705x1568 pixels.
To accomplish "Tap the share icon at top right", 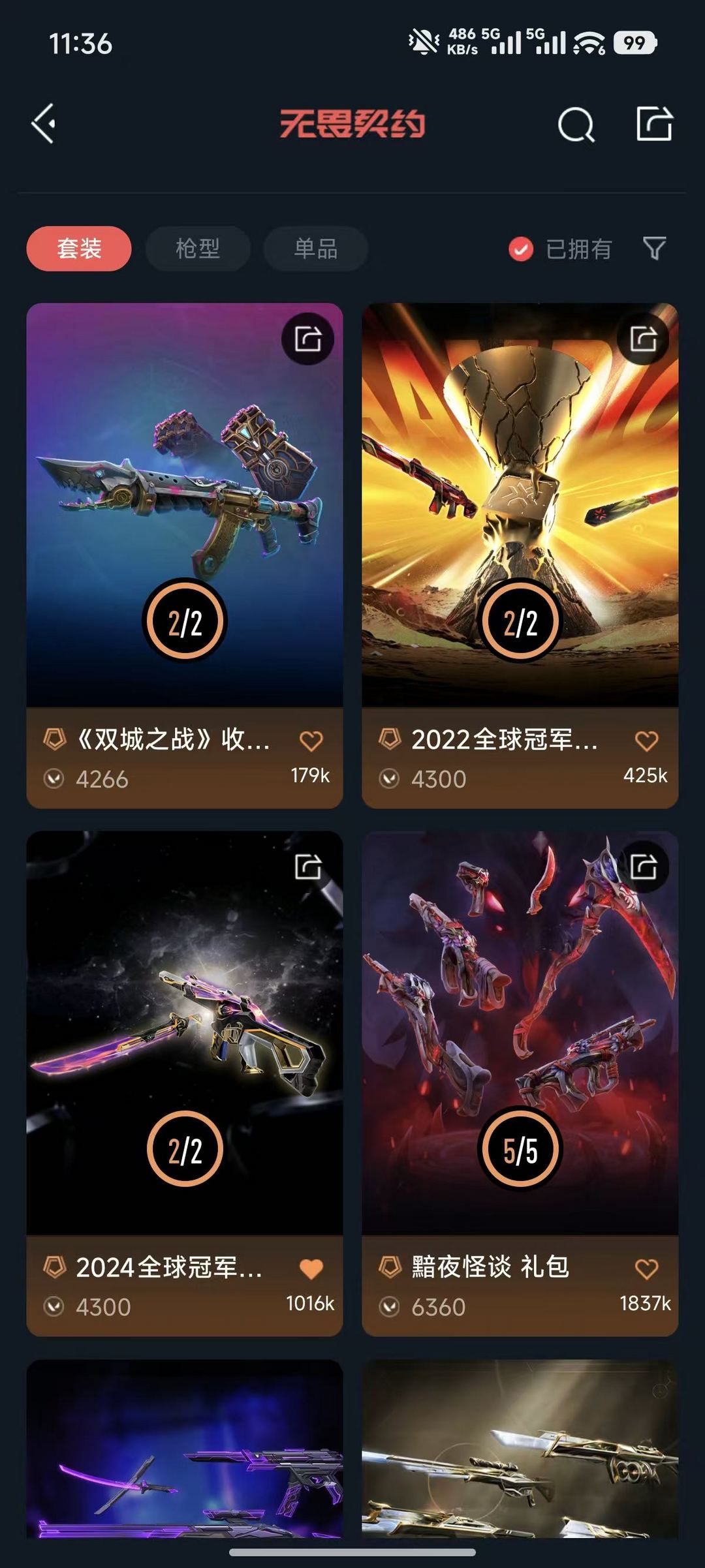I will click(x=655, y=124).
